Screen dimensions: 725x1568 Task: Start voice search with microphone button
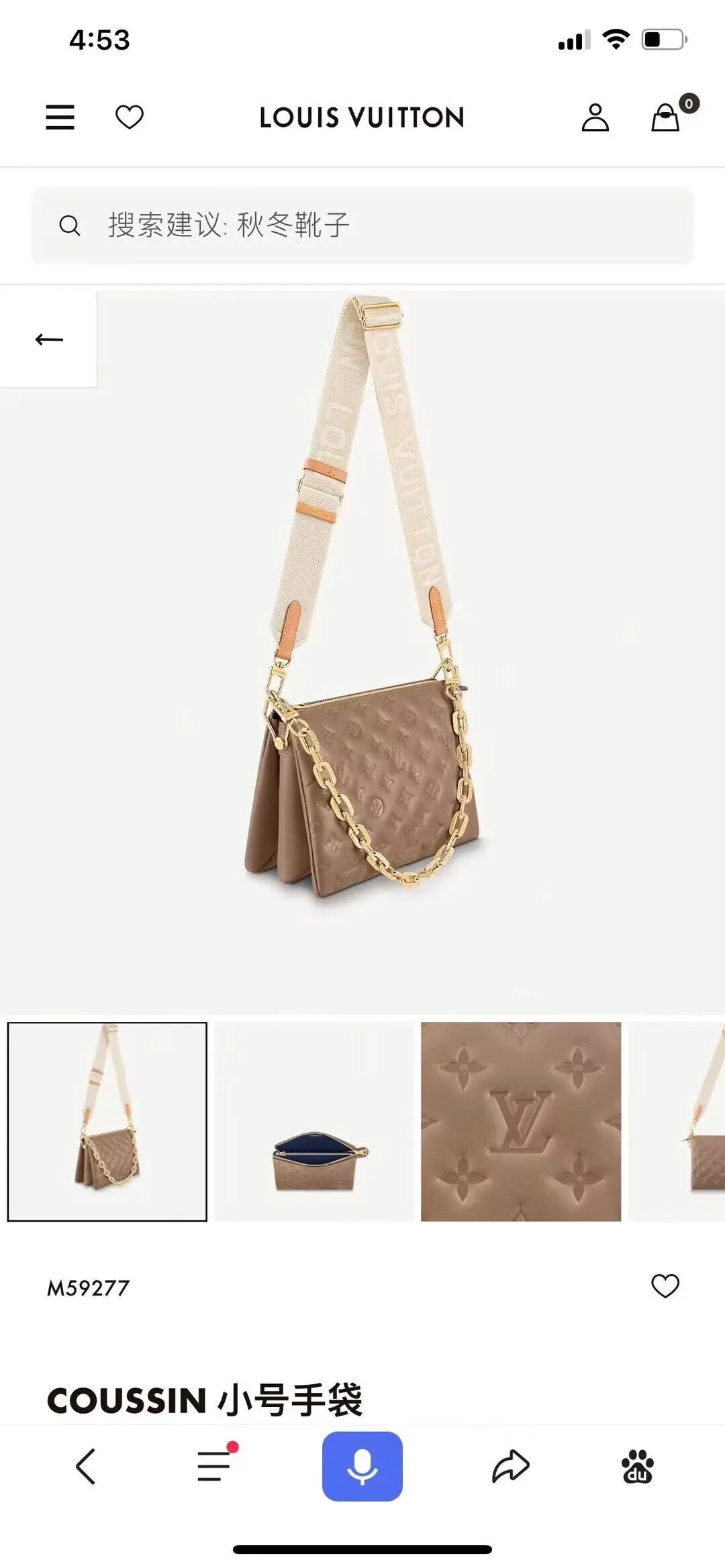362,1466
